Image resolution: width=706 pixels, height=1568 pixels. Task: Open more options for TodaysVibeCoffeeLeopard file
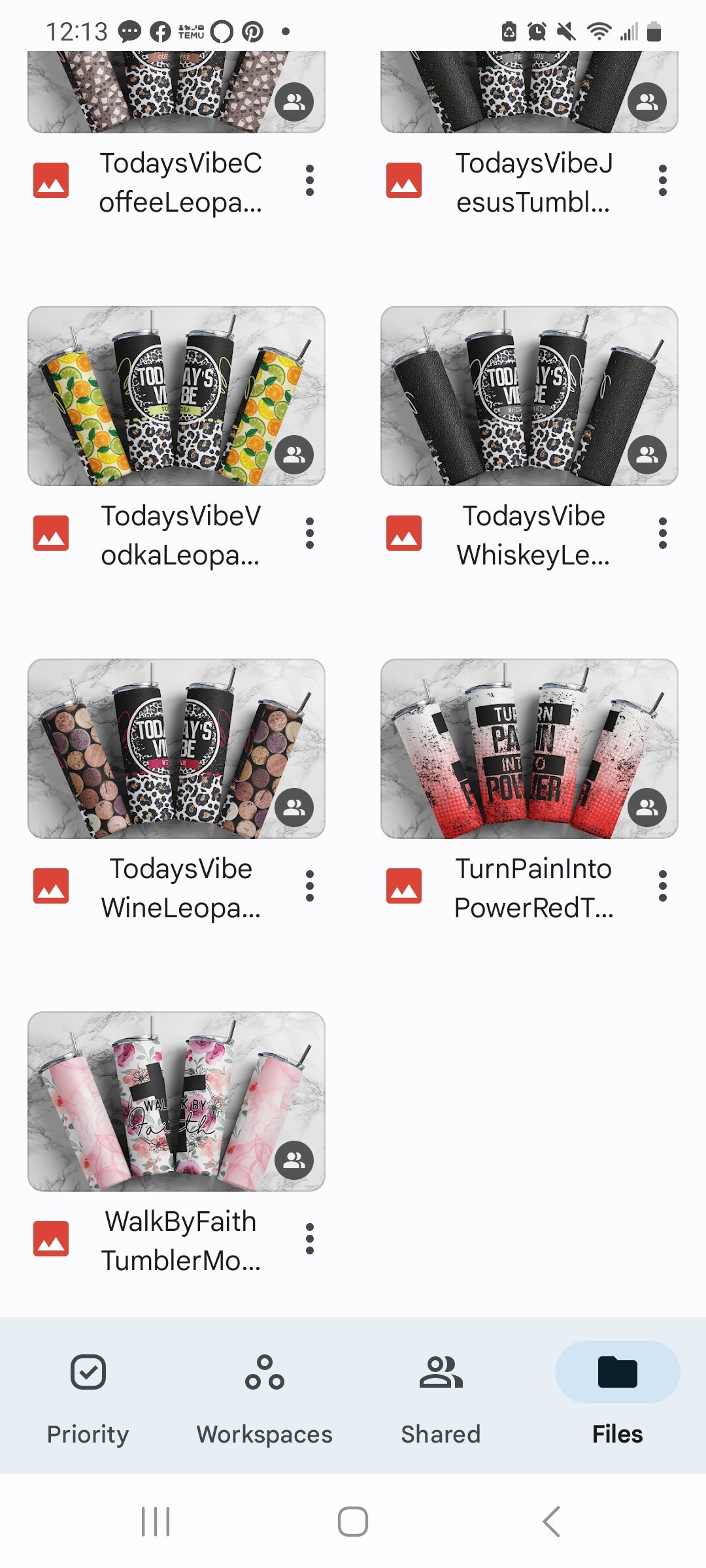pyautogui.click(x=310, y=180)
